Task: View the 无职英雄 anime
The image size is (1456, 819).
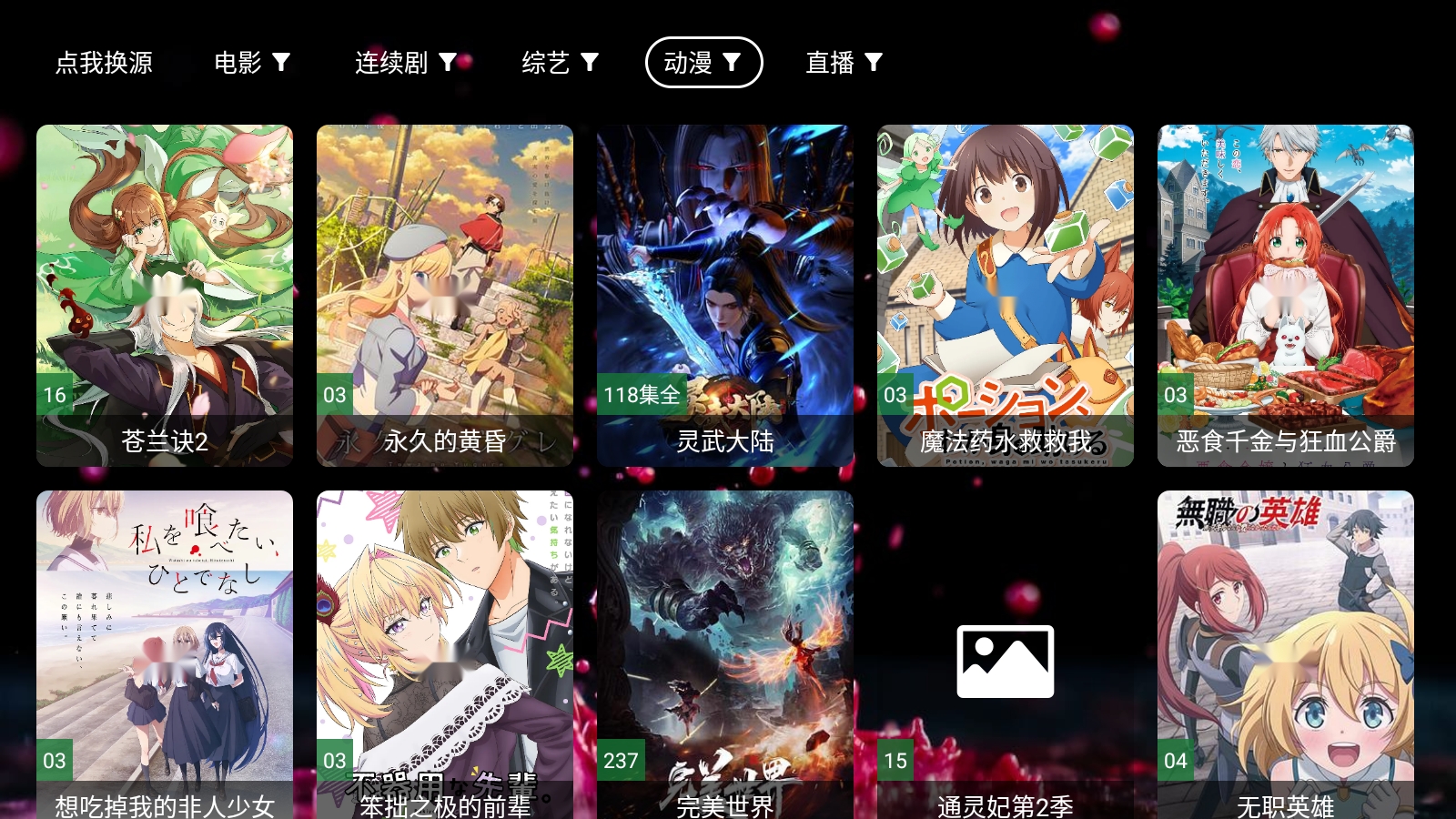Action: (x=1286, y=653)
